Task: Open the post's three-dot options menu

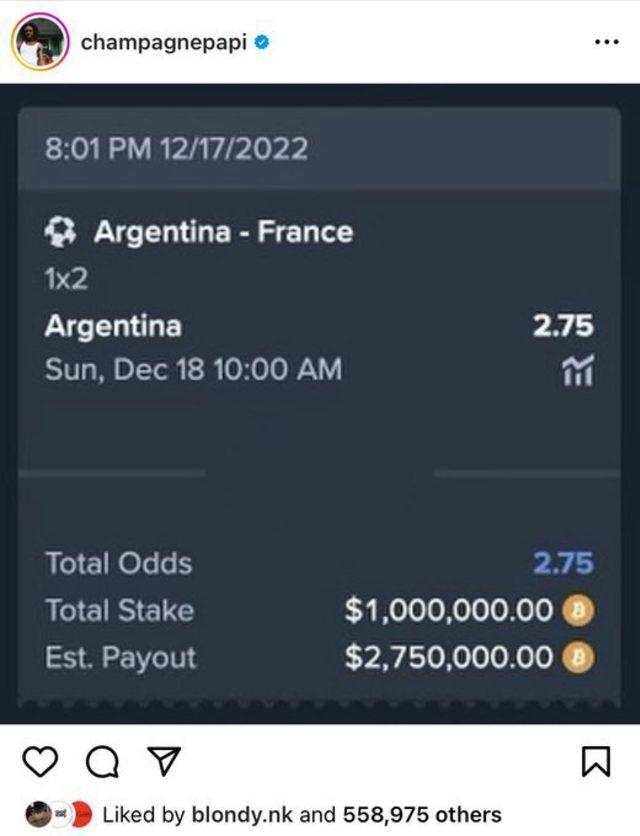Action: (x=606, y=42)
